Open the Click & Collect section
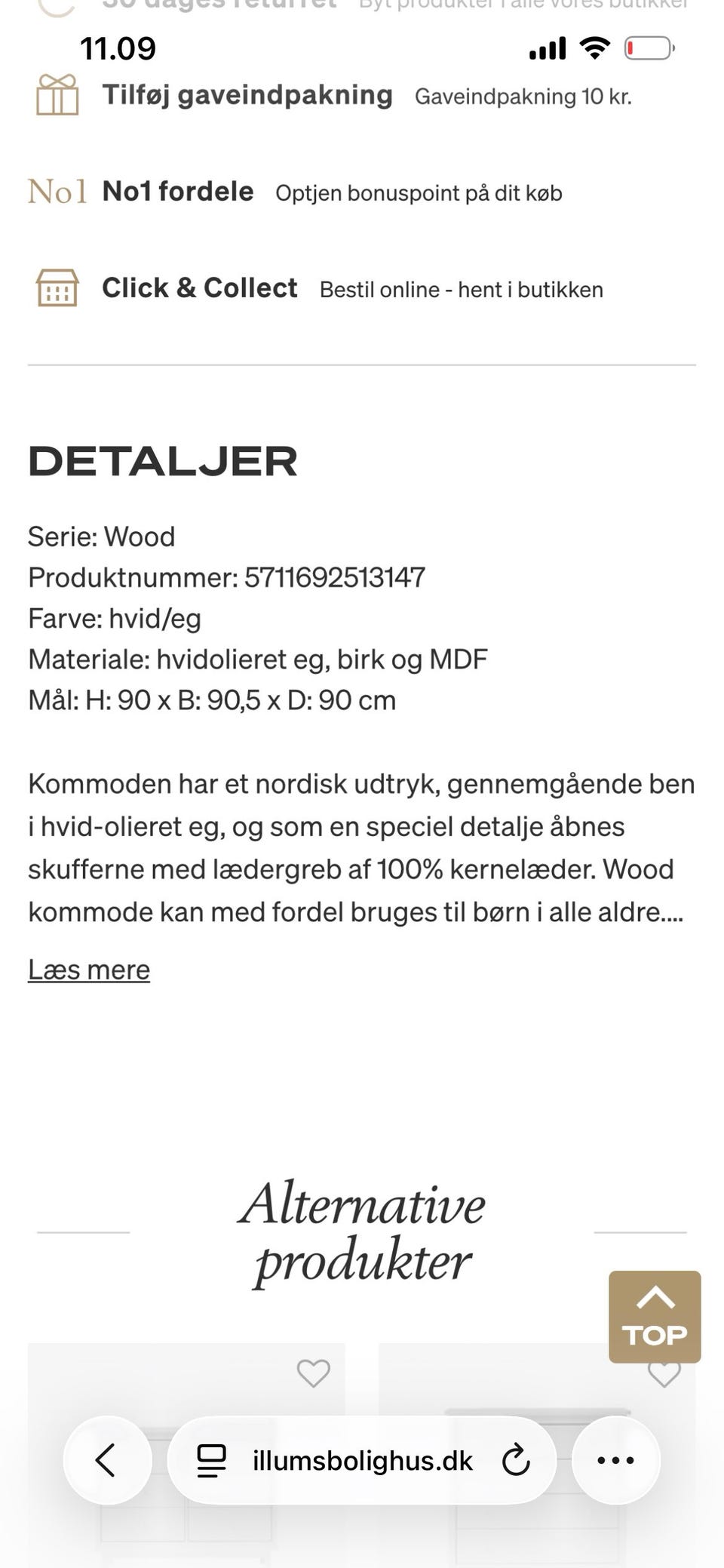The width and height of the screenshot is (724, 1568). click(198, 287)
